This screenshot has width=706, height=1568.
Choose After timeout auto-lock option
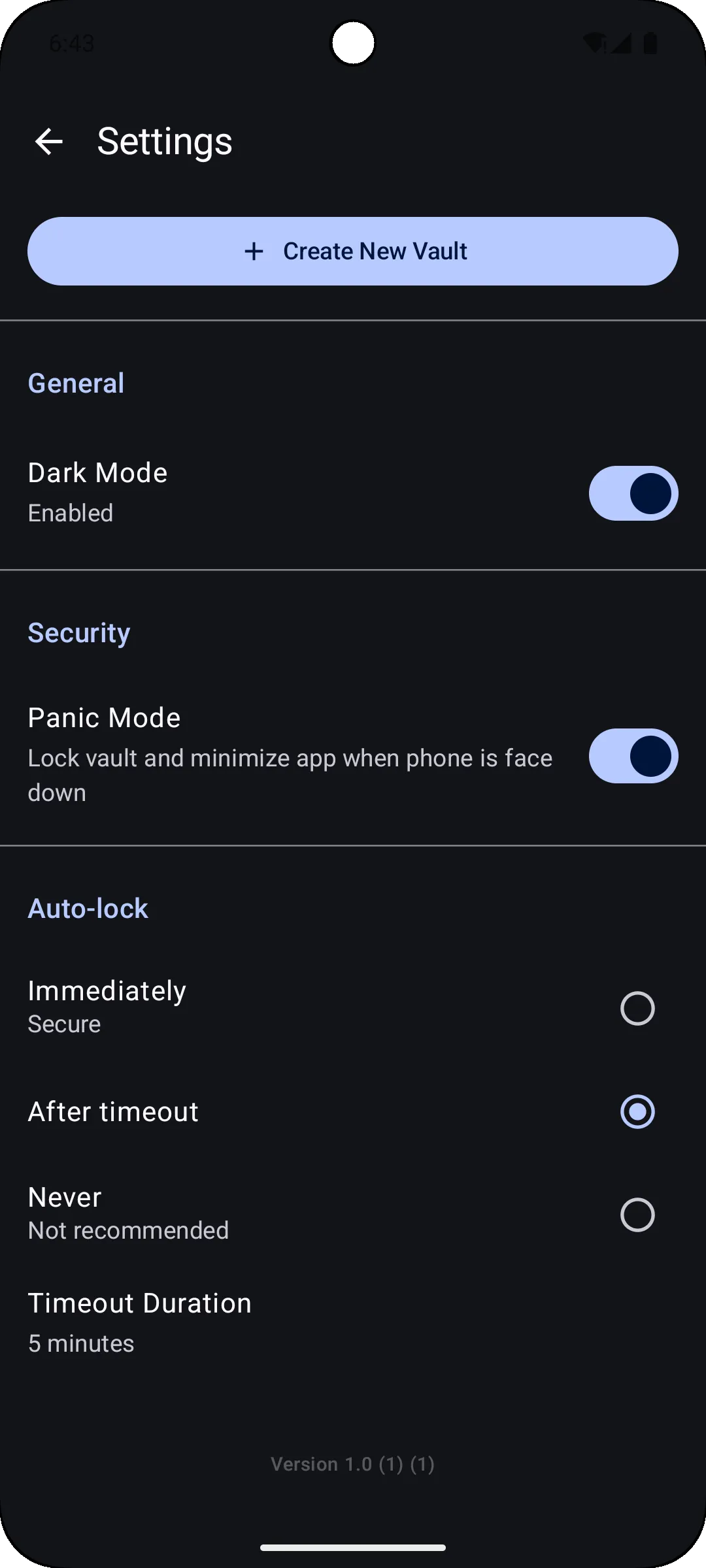[x=637, y=1111]
